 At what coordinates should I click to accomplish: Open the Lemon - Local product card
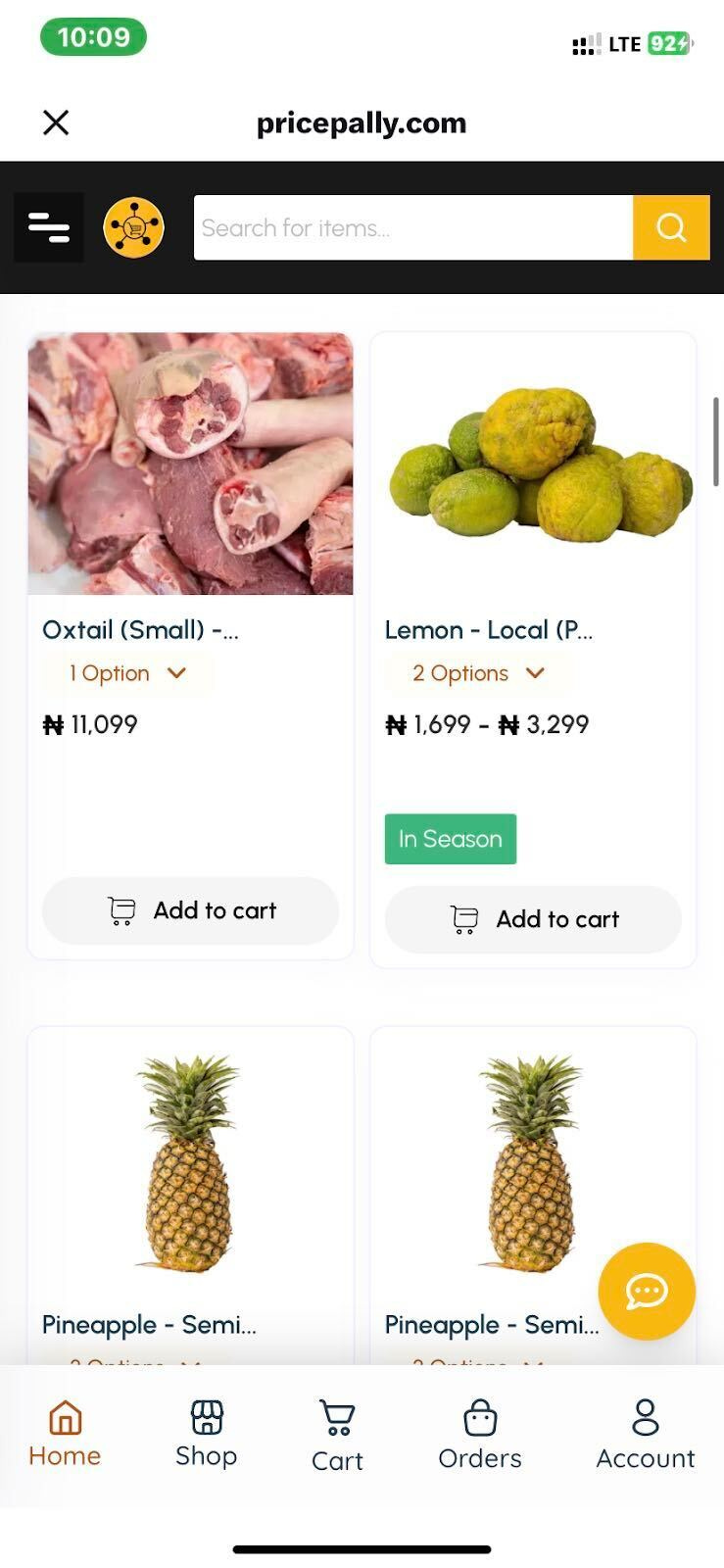click(533, 464)
